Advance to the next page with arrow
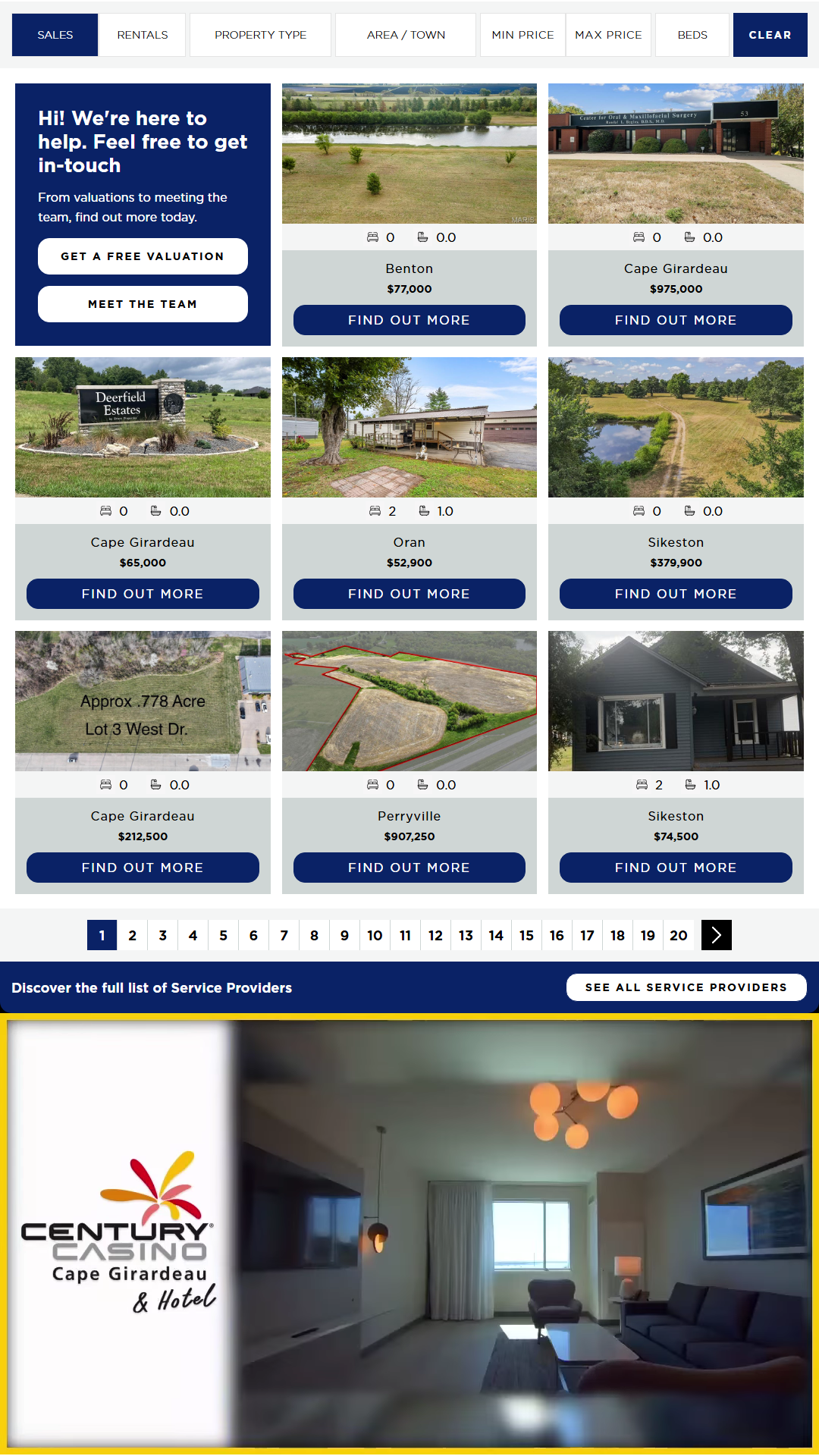 716,935
